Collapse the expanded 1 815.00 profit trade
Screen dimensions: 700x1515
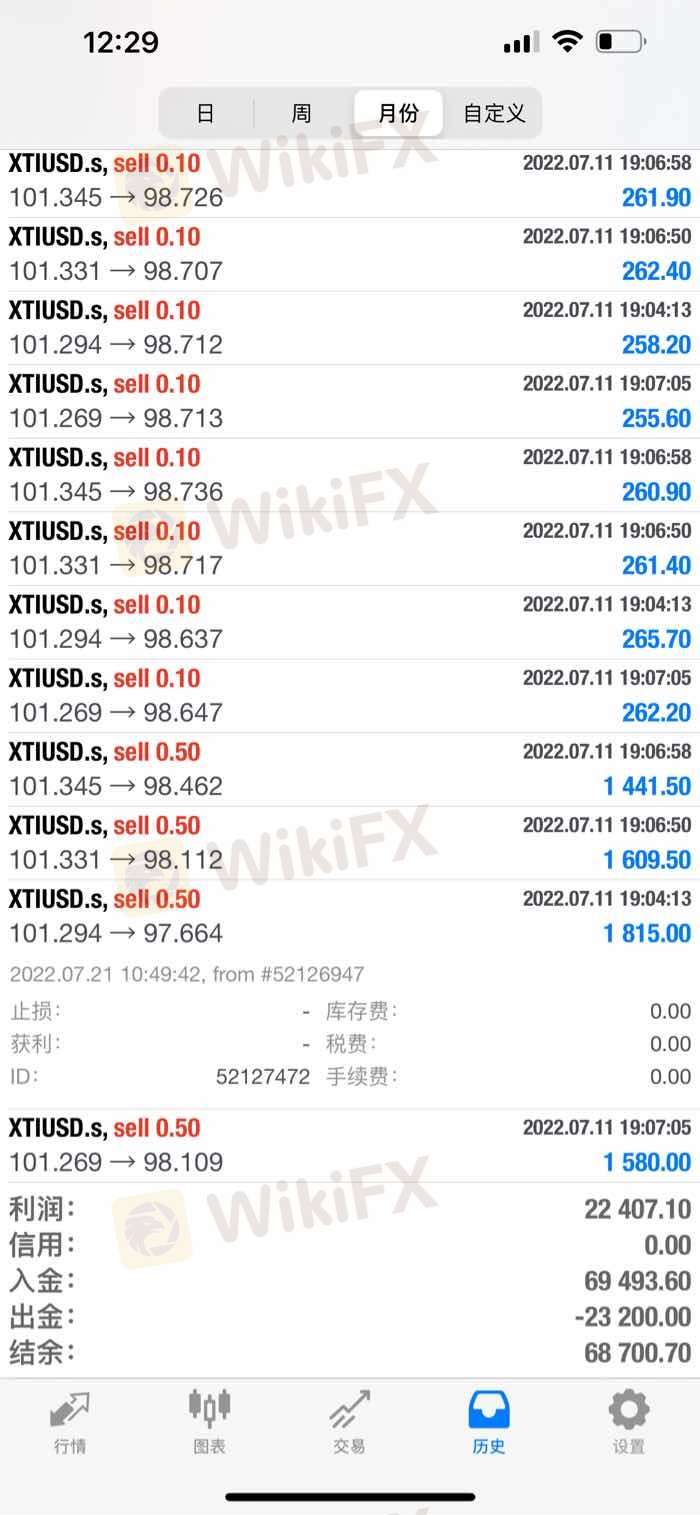[350, 916]
